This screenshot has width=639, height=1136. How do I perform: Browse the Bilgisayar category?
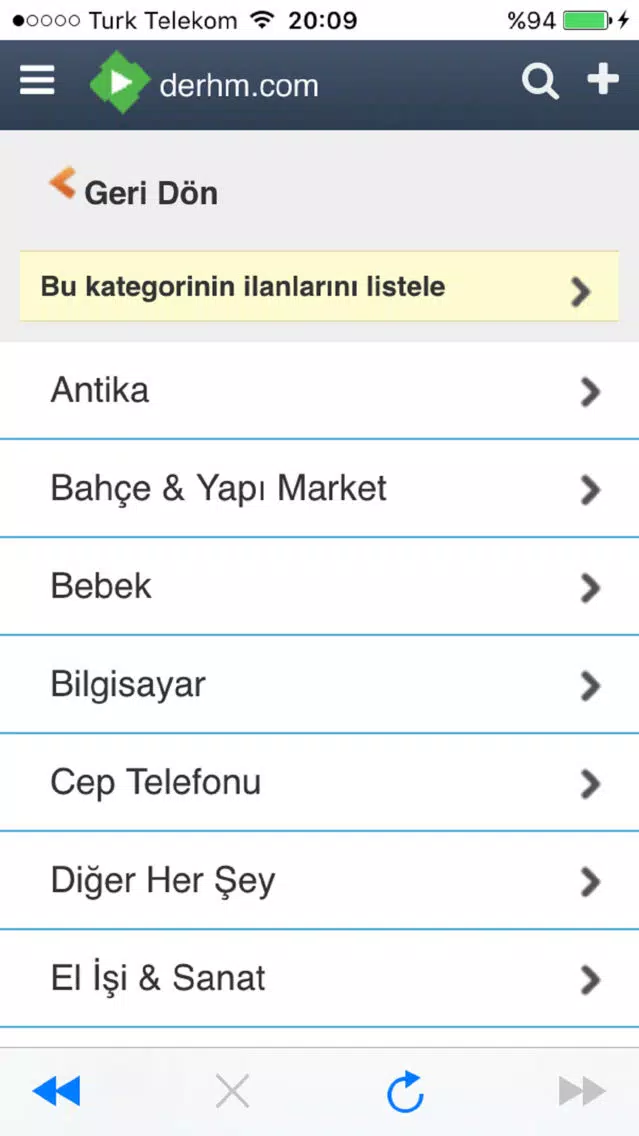[319, 684]
